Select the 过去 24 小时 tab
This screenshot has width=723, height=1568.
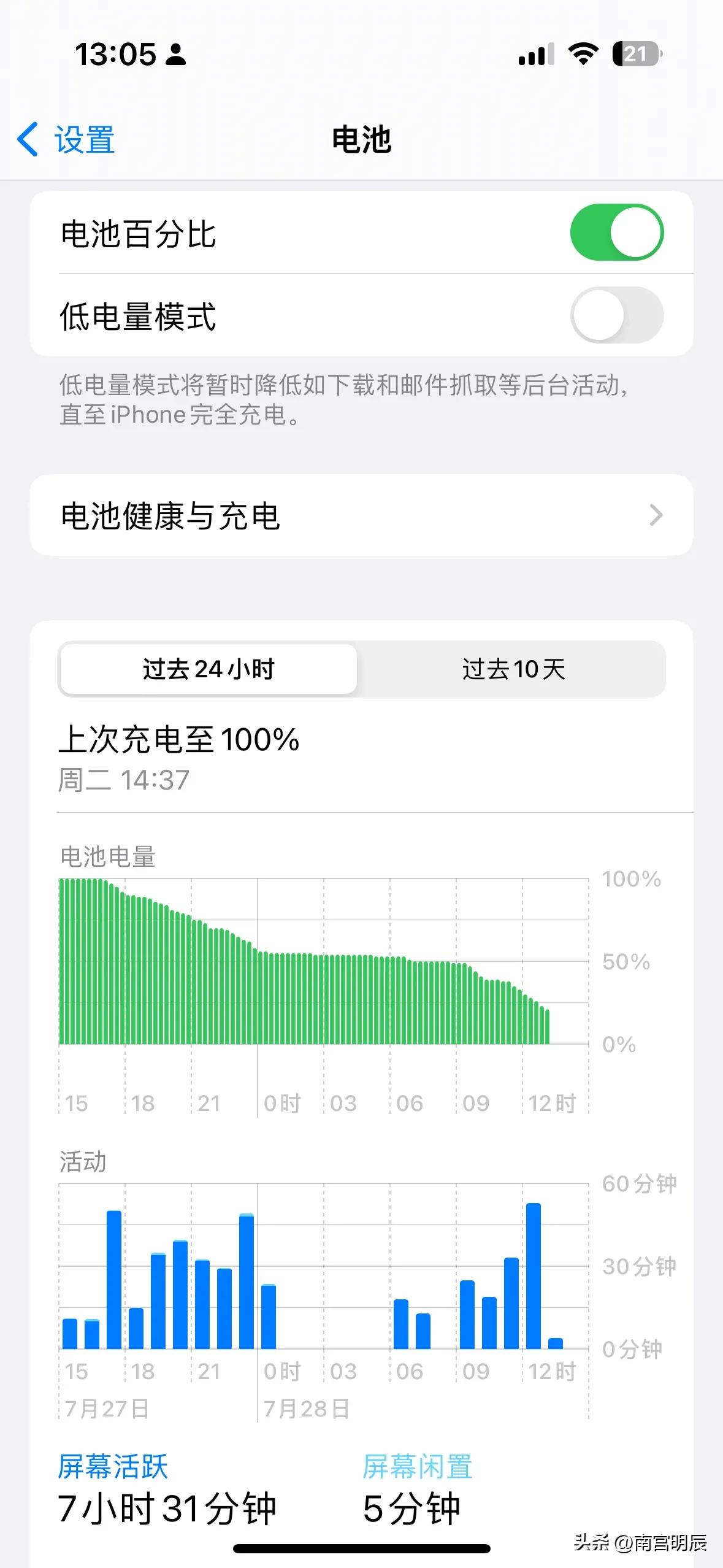(208, 670)
